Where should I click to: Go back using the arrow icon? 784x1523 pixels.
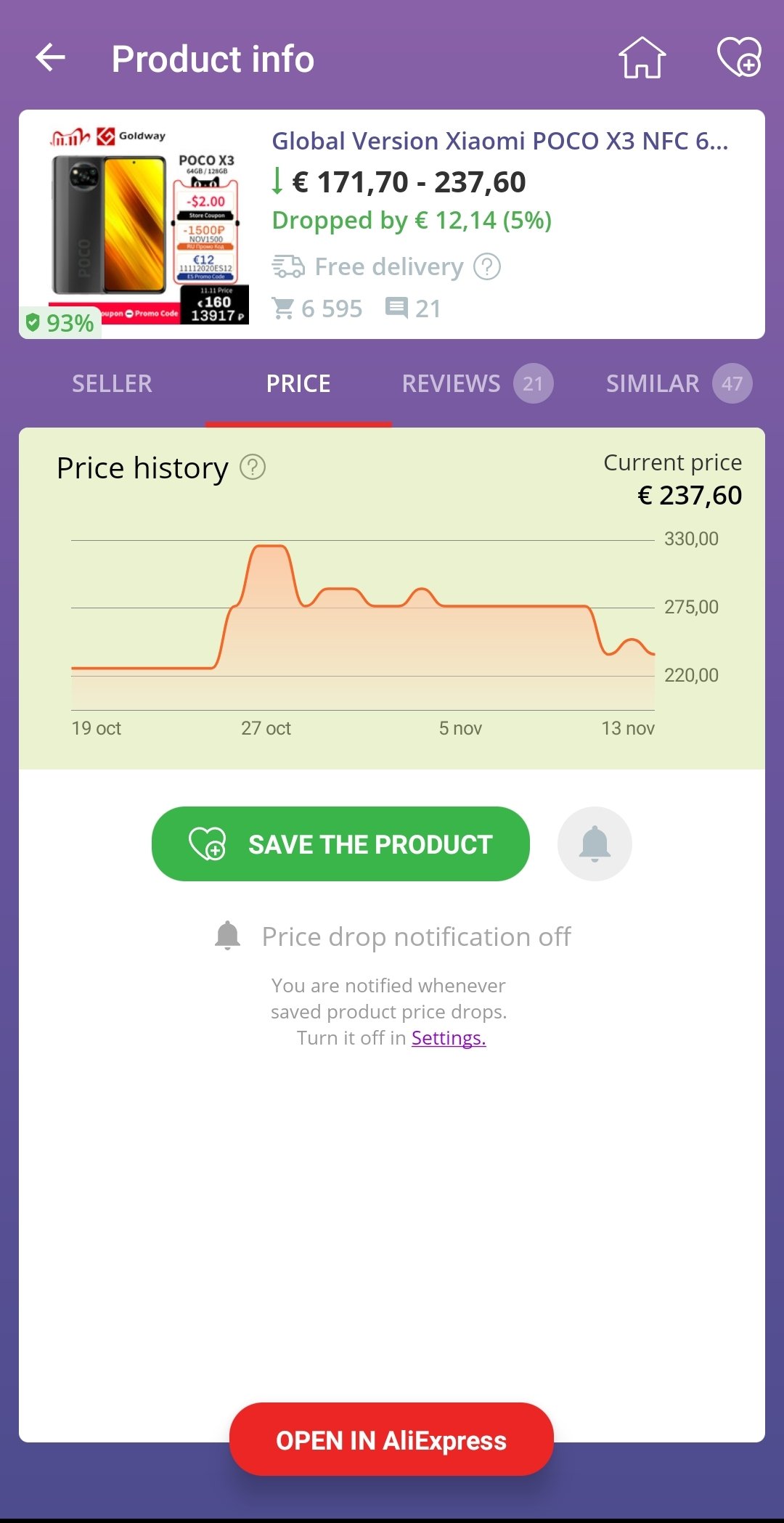(51, 58)
